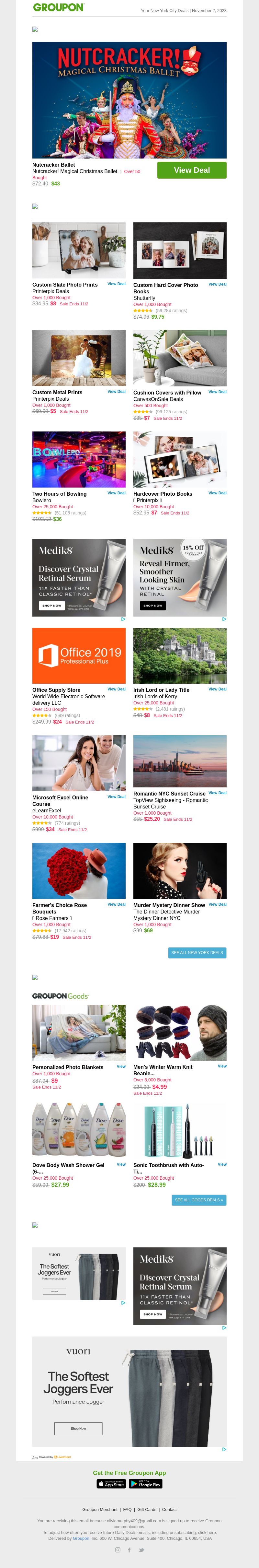View the Microsoft Excel Online Course deal
259x1568 pixels.
click(116, 797)
